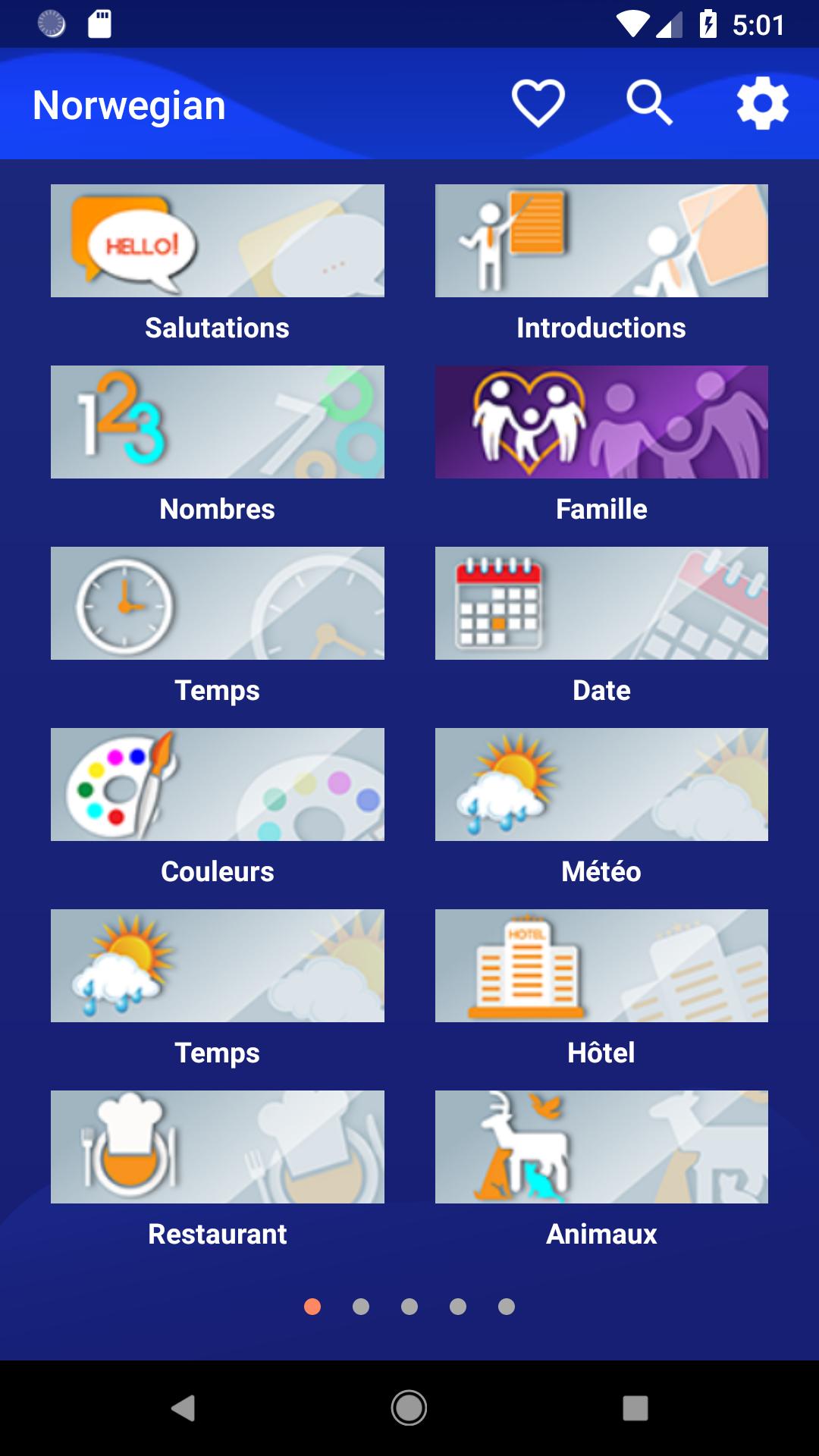819x1456 pixels.
Task: Jump to the second page indicator dot
Action: (x=361, y=1307)
